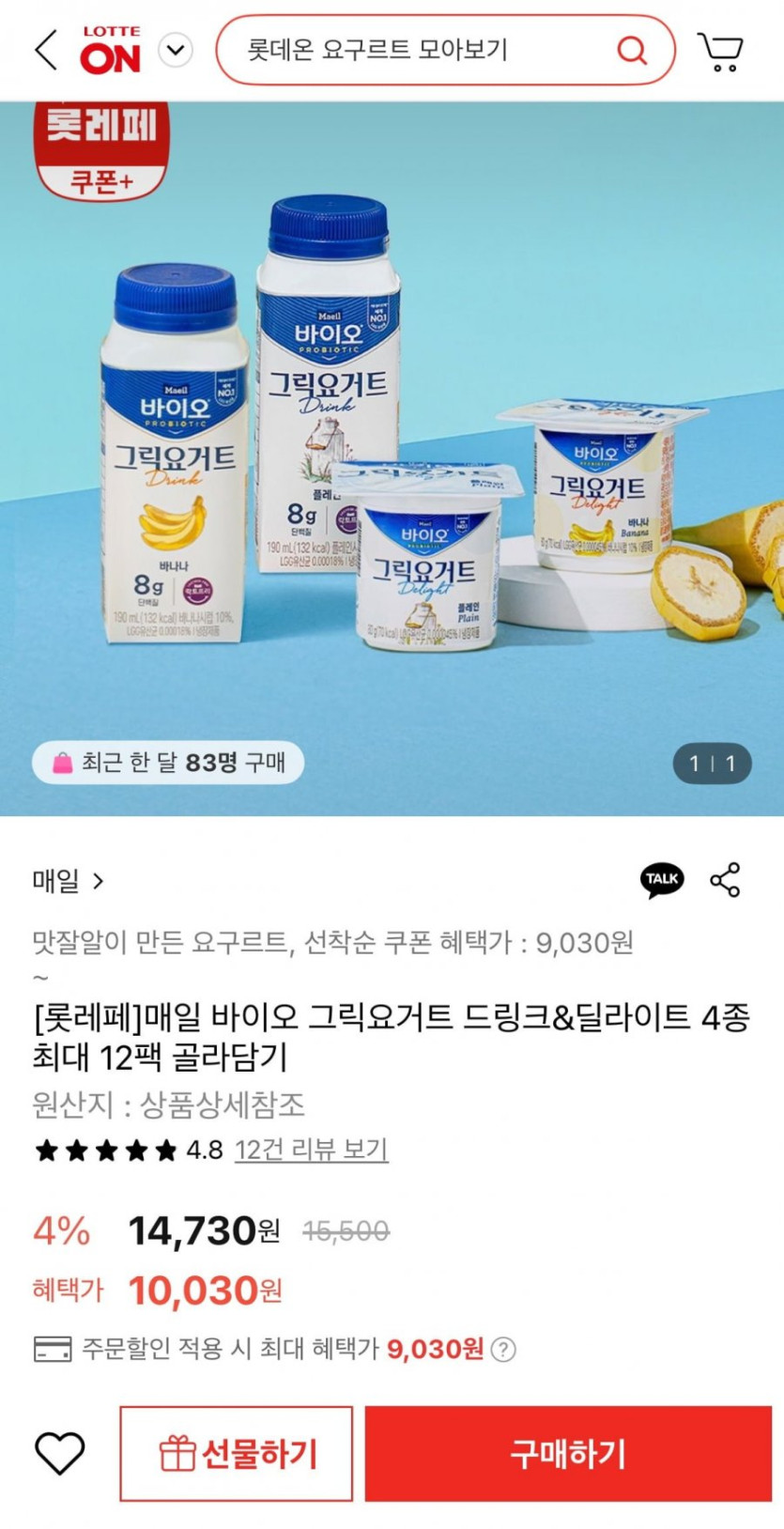Open the help icon beside 최대 혜택가
784x1529 pixels.
(504, 1350)
